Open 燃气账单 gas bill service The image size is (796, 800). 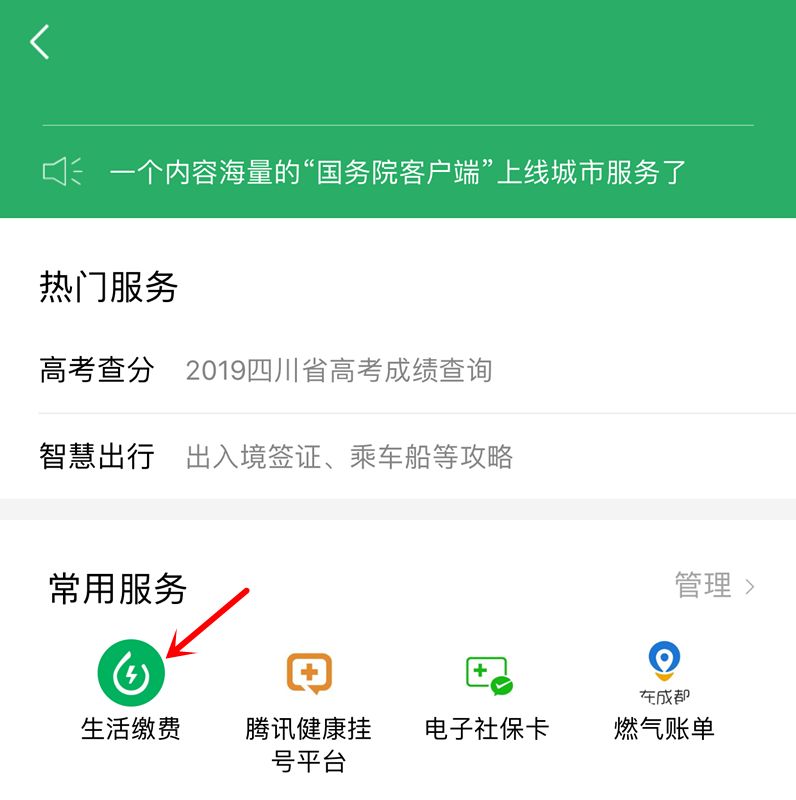[x=664, y=690]
